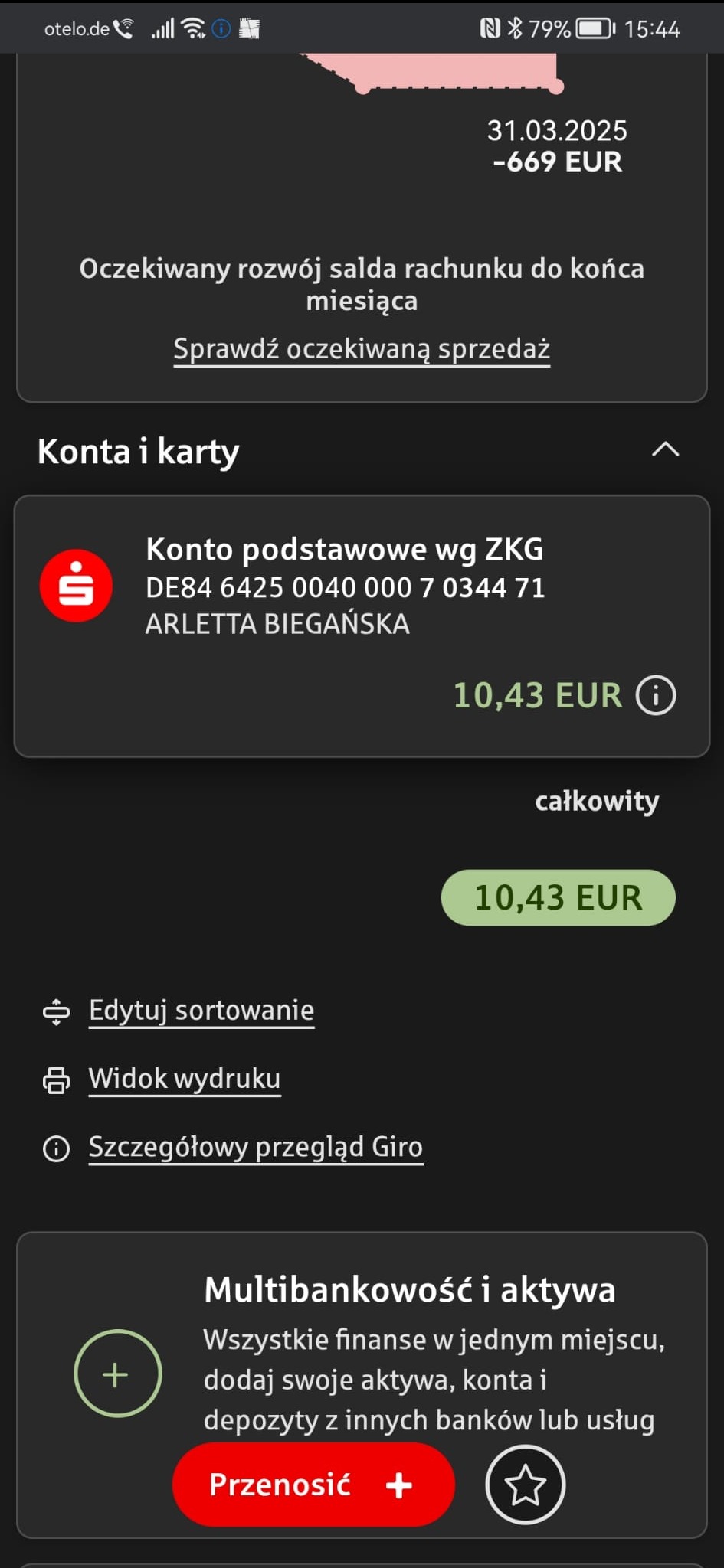Open the blue info indicator in the notification bar
Image resolution: width=724 pixels, height=1568 pixels.
click(x=221, y=28)
